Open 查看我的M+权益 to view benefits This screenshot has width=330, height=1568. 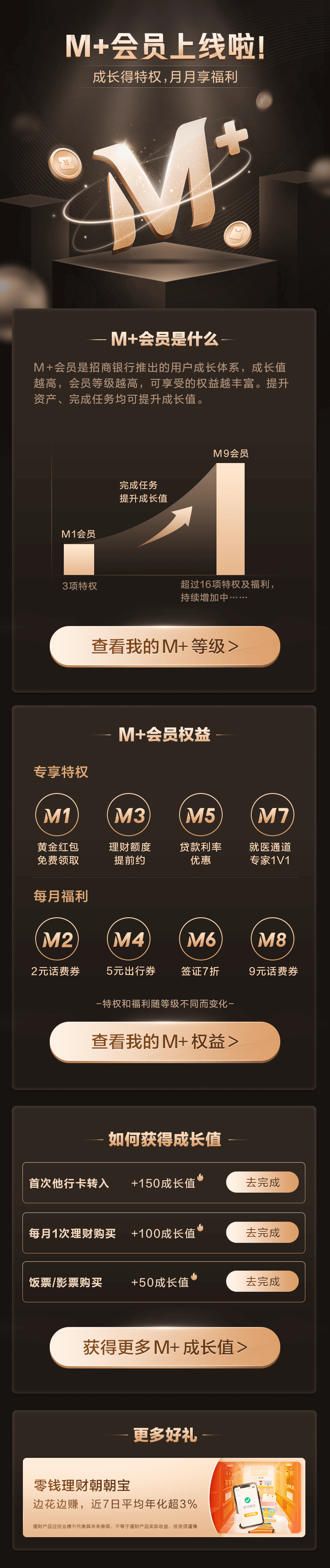165,1042
